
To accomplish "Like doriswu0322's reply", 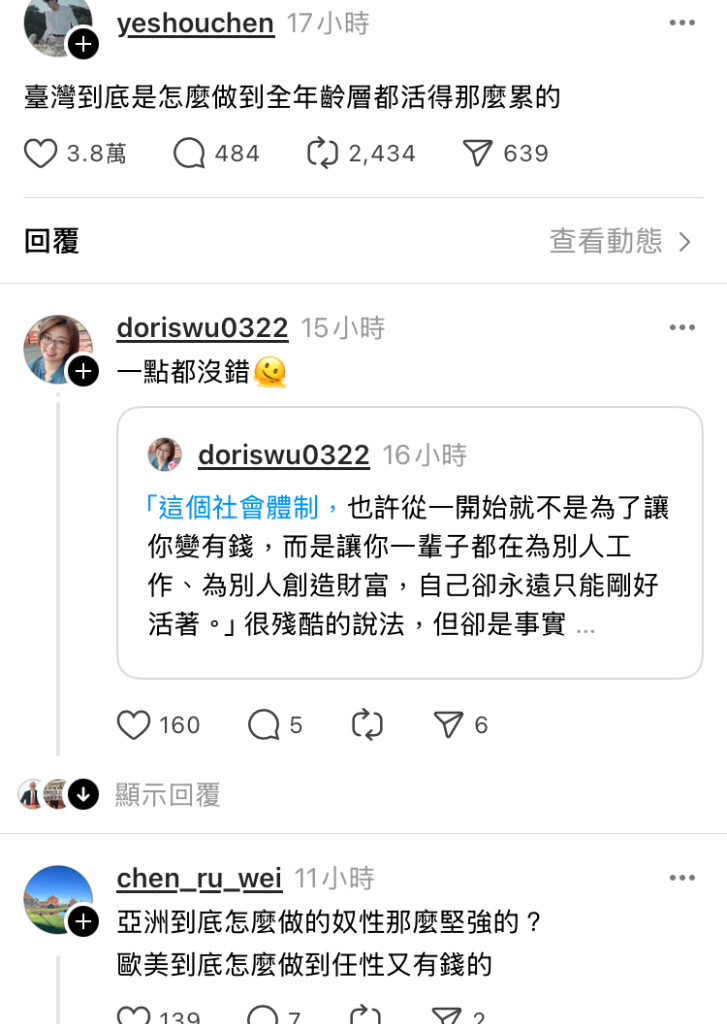I will click(134, 725).
